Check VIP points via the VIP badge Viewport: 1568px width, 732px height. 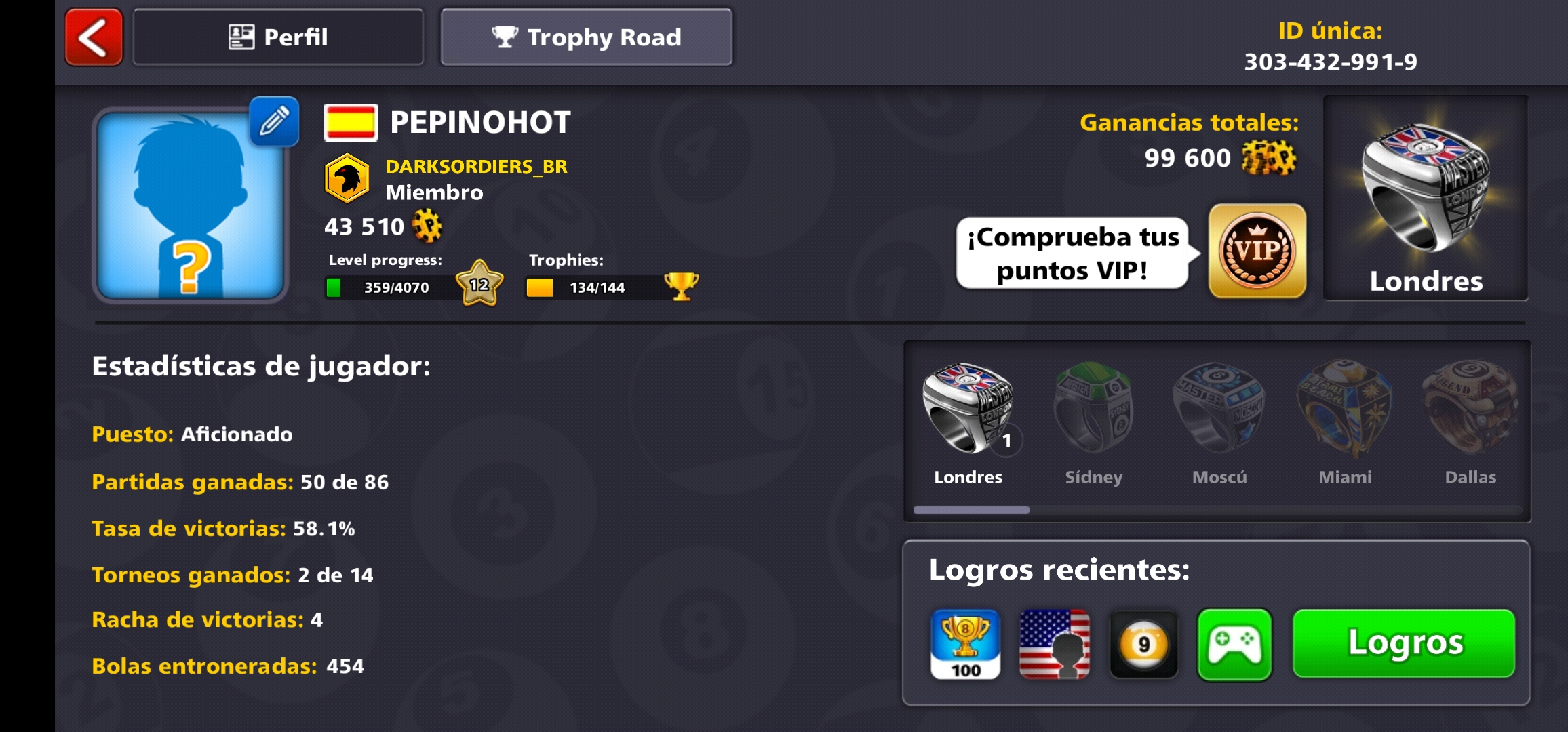pos(1257,251)
